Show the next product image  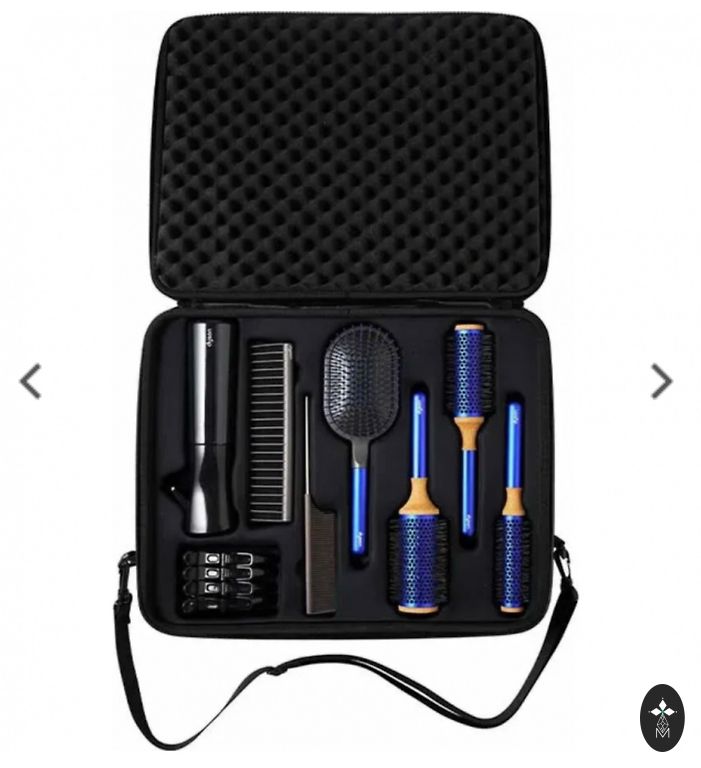pos(661,381)
